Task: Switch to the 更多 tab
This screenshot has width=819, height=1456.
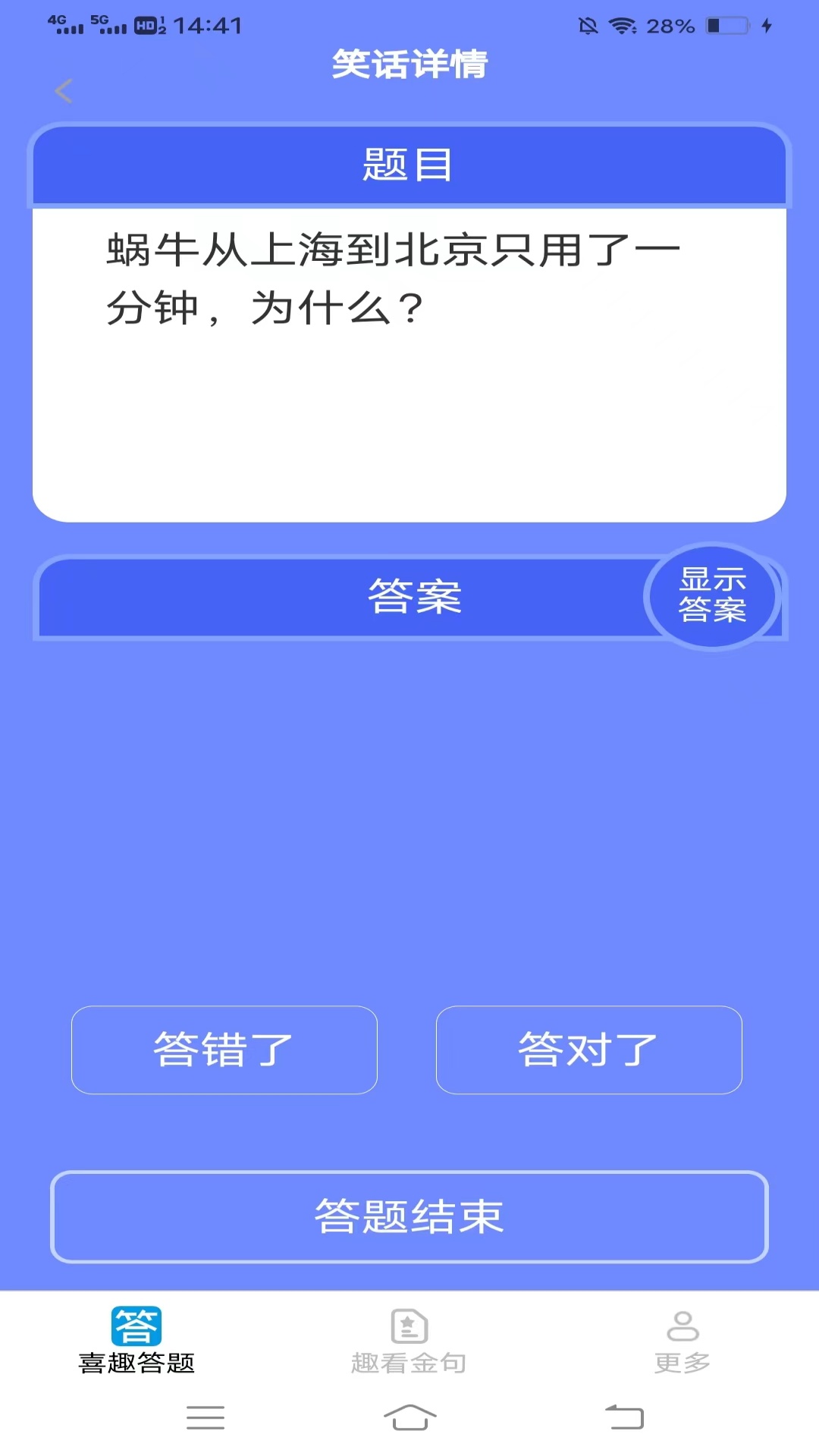Action: (x=682, y=1341)
